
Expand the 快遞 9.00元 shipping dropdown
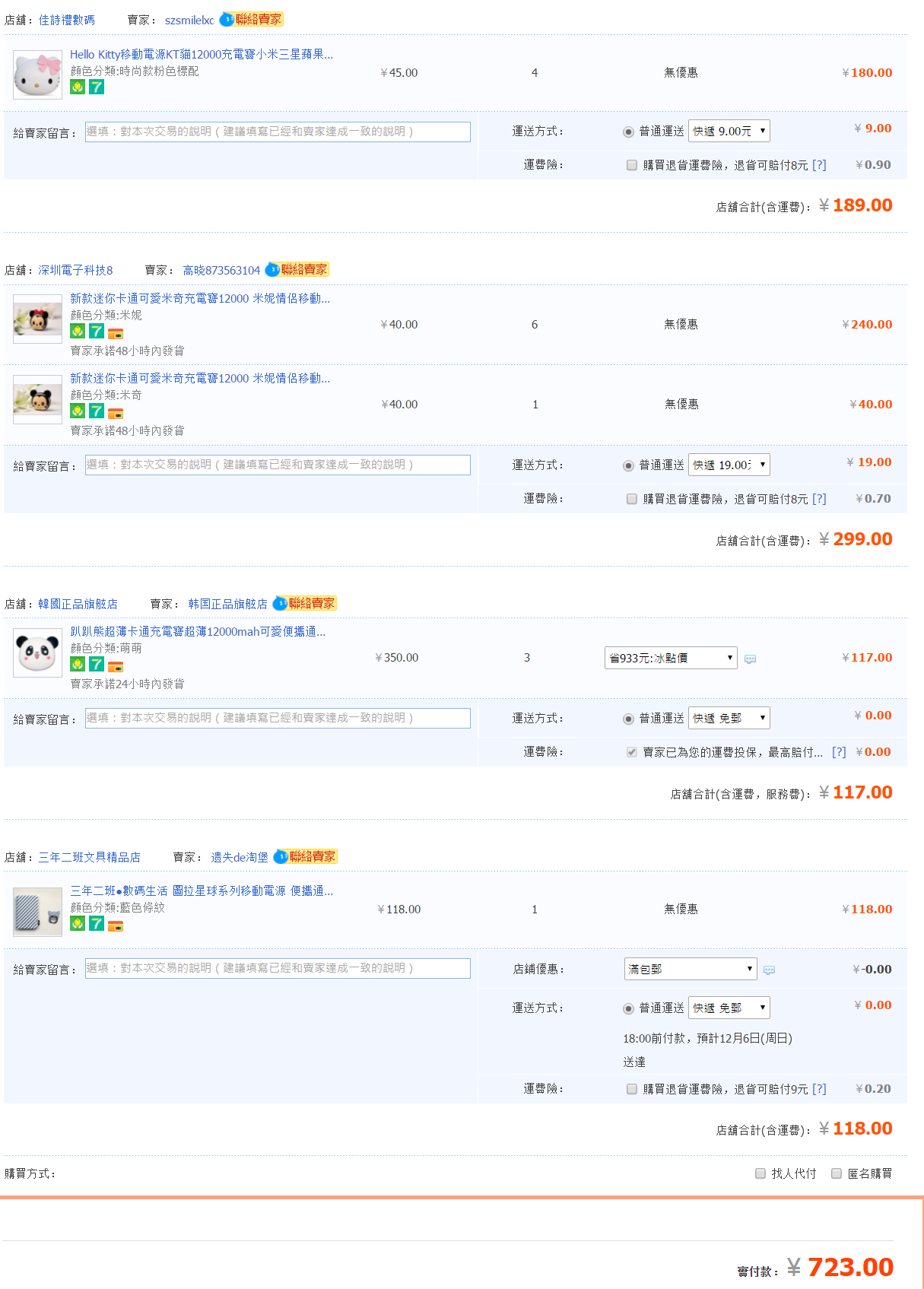pyautogui.click(x=729, y=131)
